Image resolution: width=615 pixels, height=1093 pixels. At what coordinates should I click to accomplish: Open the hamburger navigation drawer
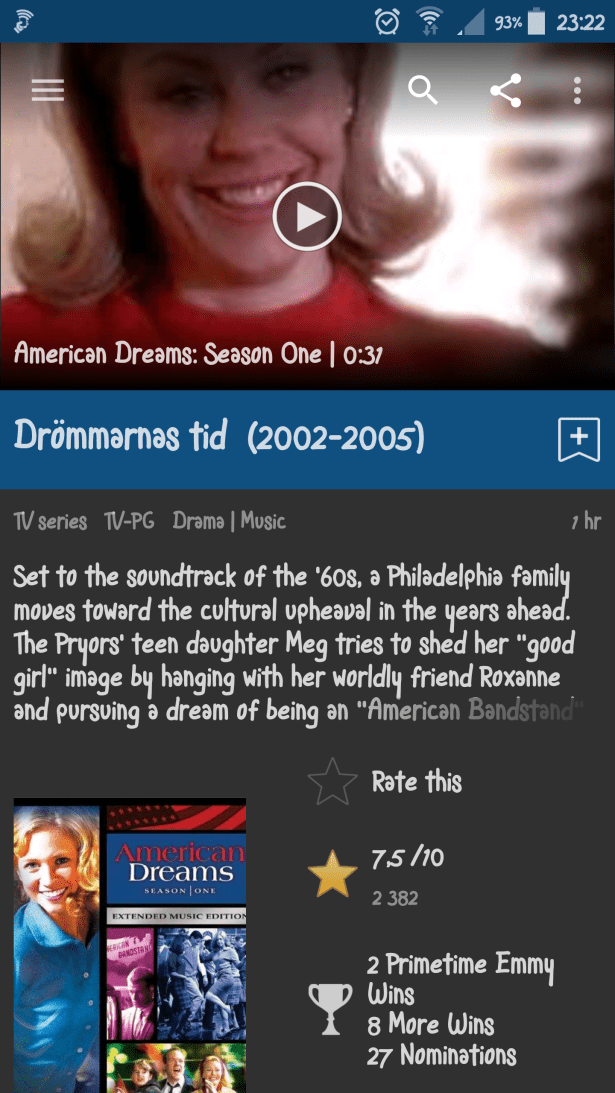pos(47,91)
